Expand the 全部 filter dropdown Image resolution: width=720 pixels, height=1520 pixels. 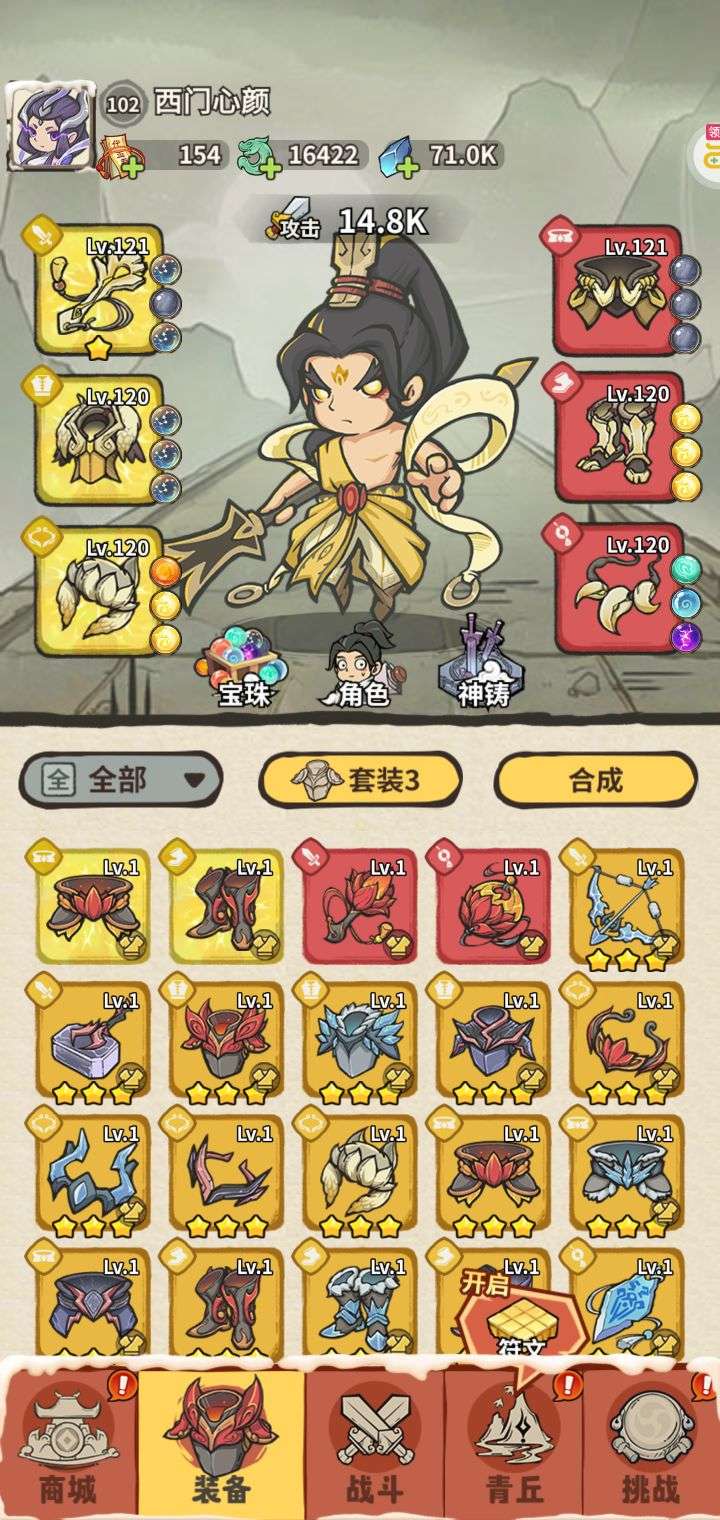pos(121,779)
